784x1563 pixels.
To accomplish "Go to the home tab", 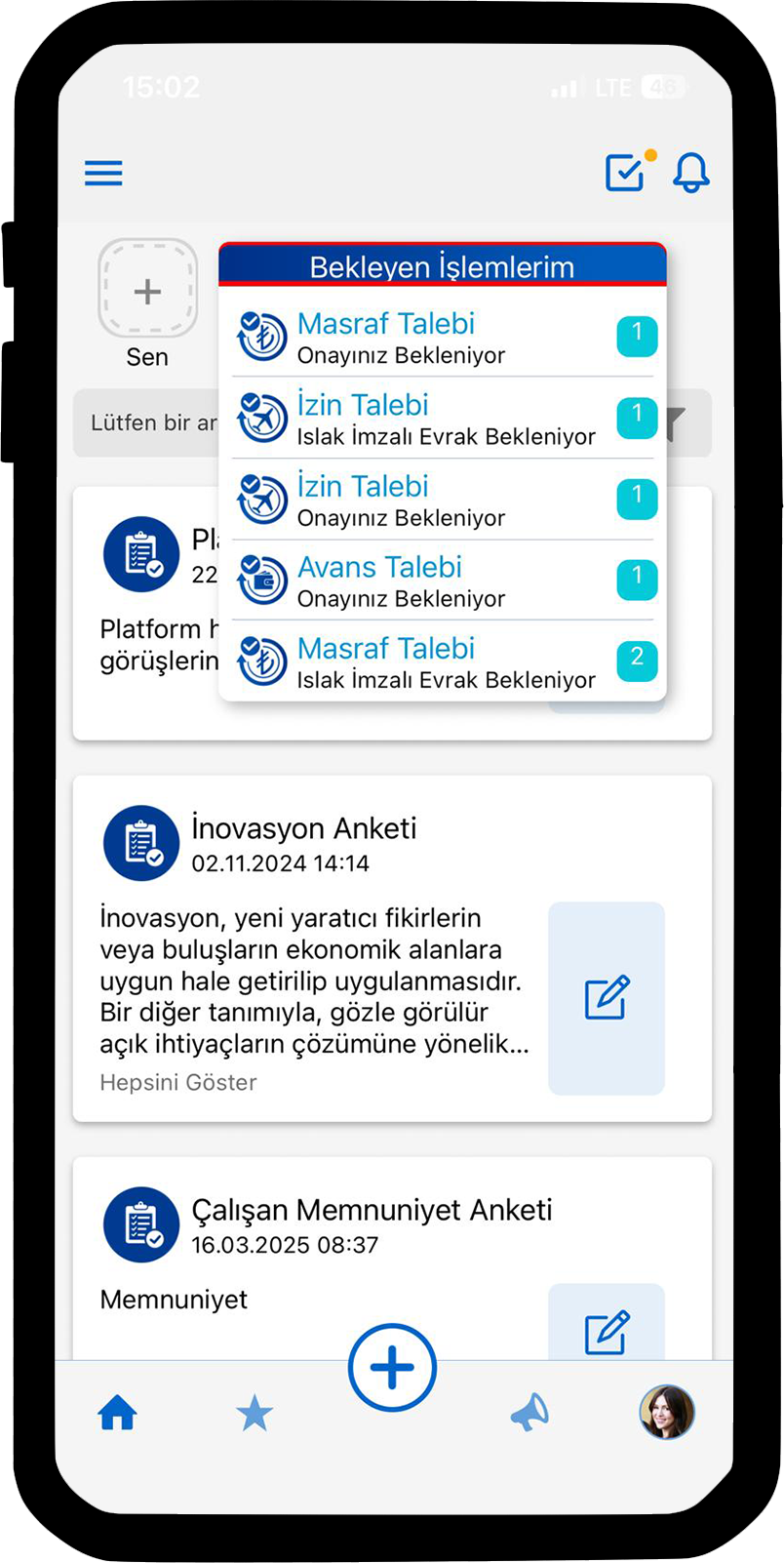I will tap(117, 1413).
